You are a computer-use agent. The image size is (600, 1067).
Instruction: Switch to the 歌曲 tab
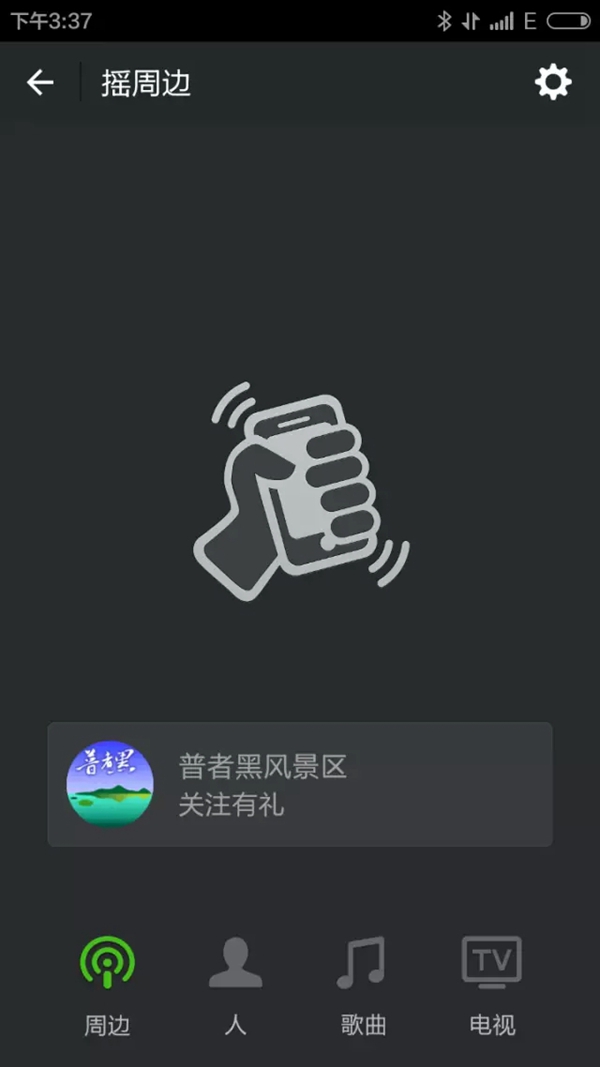(362, 985)
